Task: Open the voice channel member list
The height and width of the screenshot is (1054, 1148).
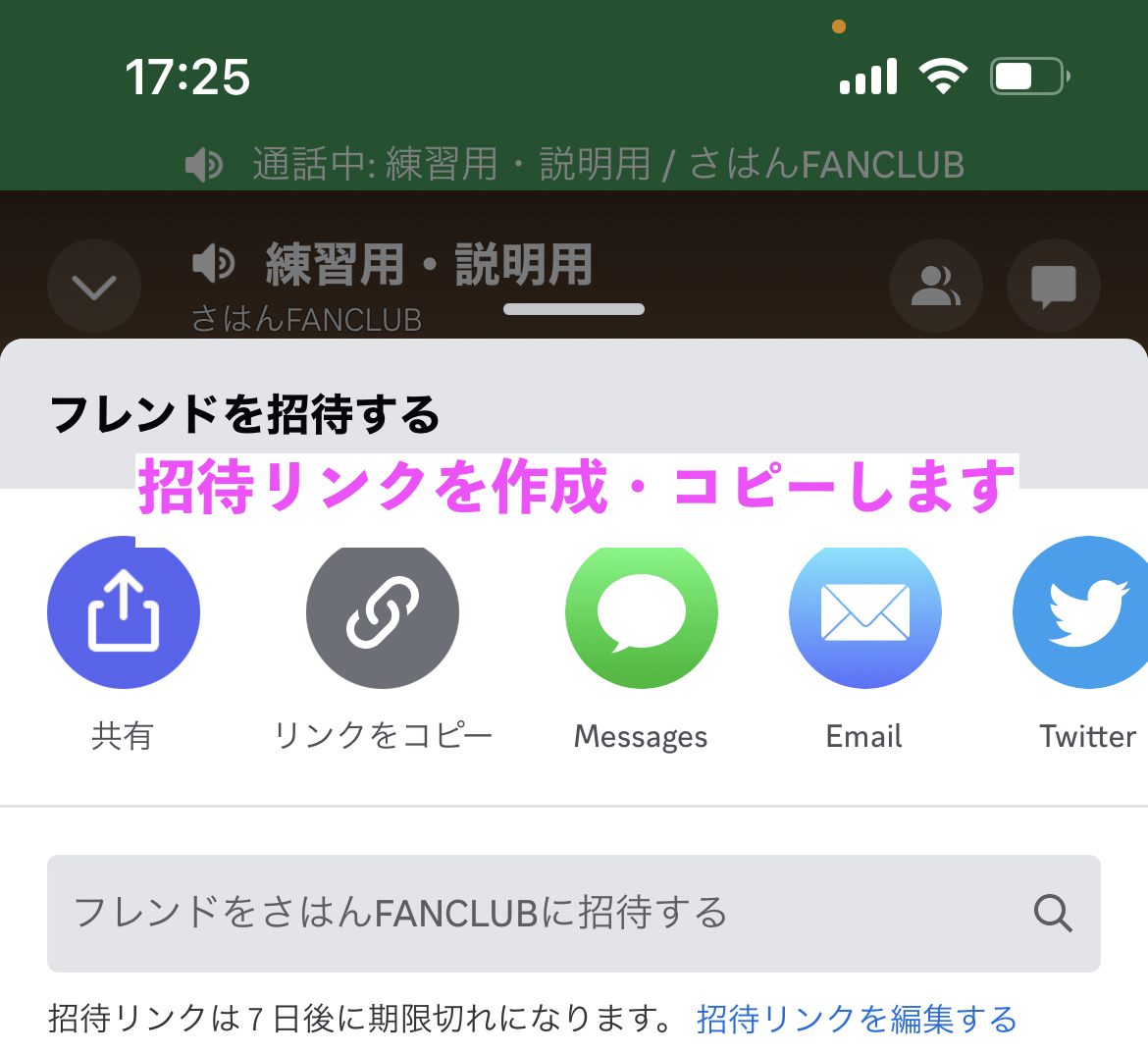Action: click(x=935, y=287)
